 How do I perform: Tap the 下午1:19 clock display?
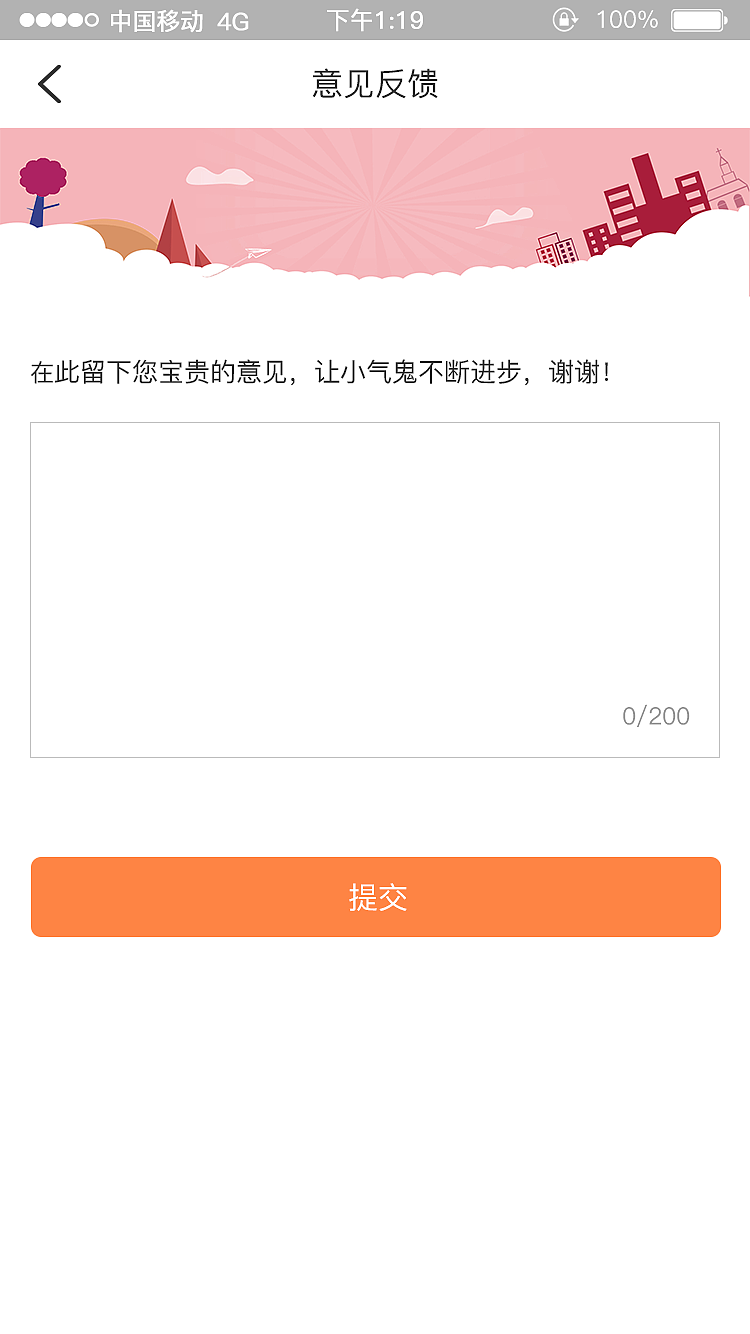point(375,18)
